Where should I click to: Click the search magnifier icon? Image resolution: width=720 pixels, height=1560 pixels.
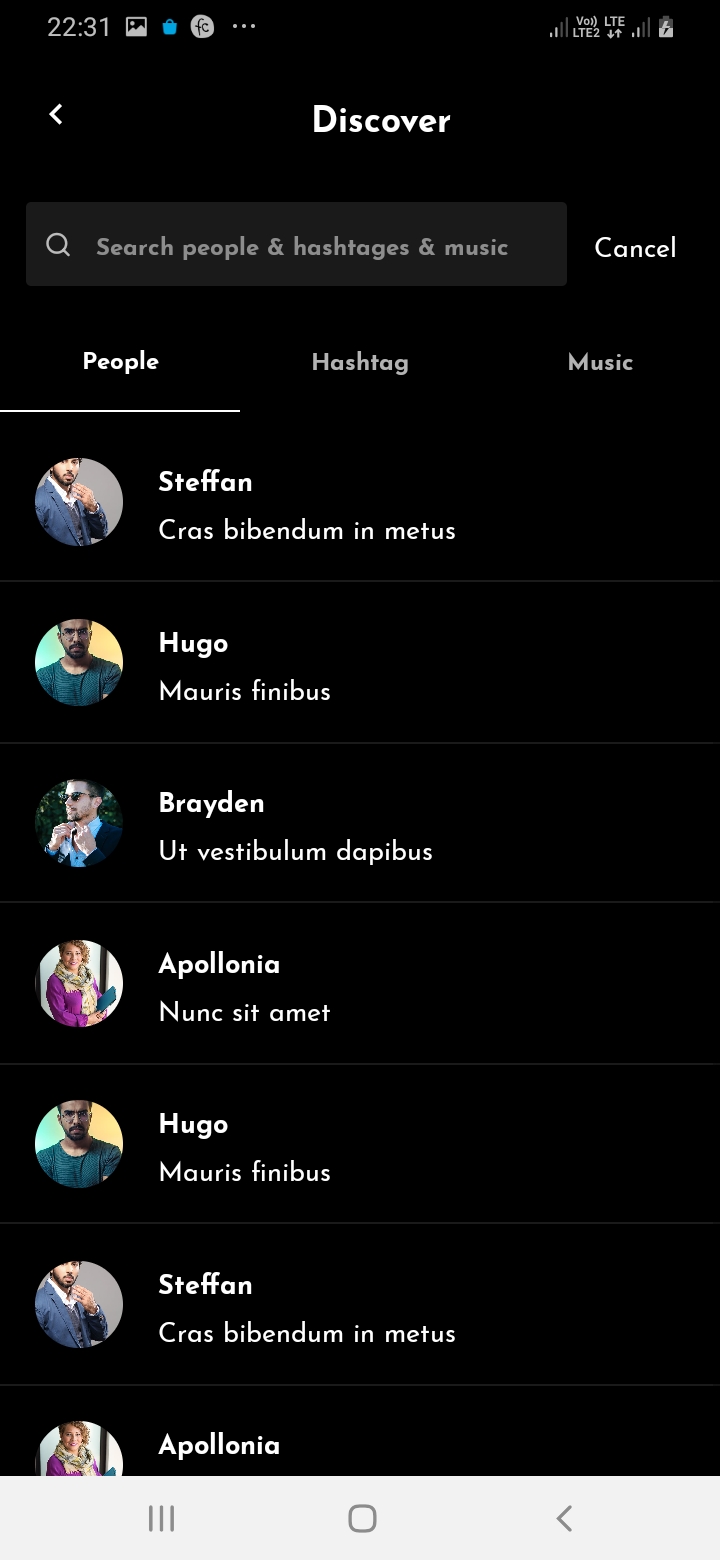tap(57, 246)
